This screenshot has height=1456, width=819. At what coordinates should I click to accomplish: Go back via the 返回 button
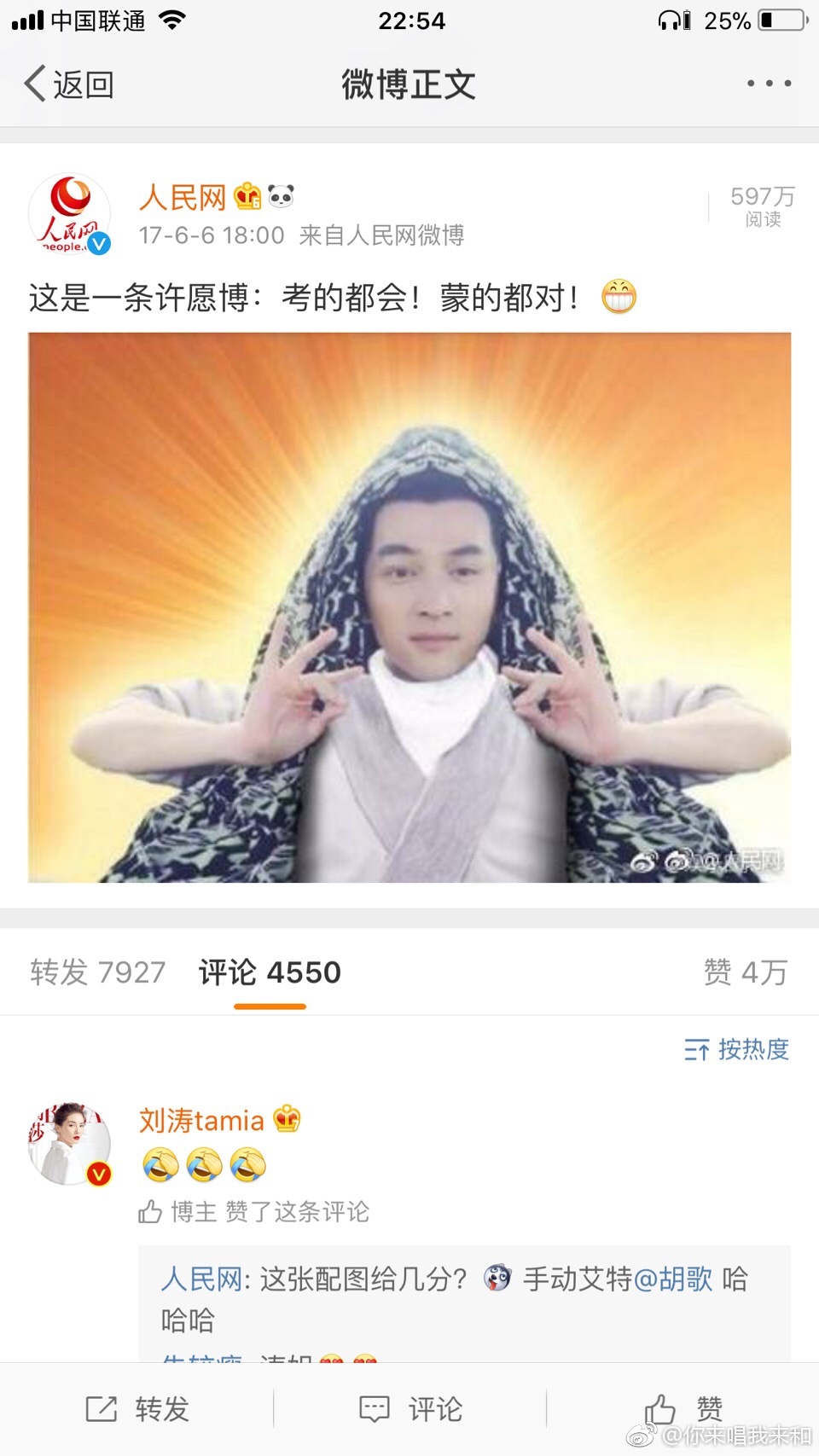click(x=70, y=84)
